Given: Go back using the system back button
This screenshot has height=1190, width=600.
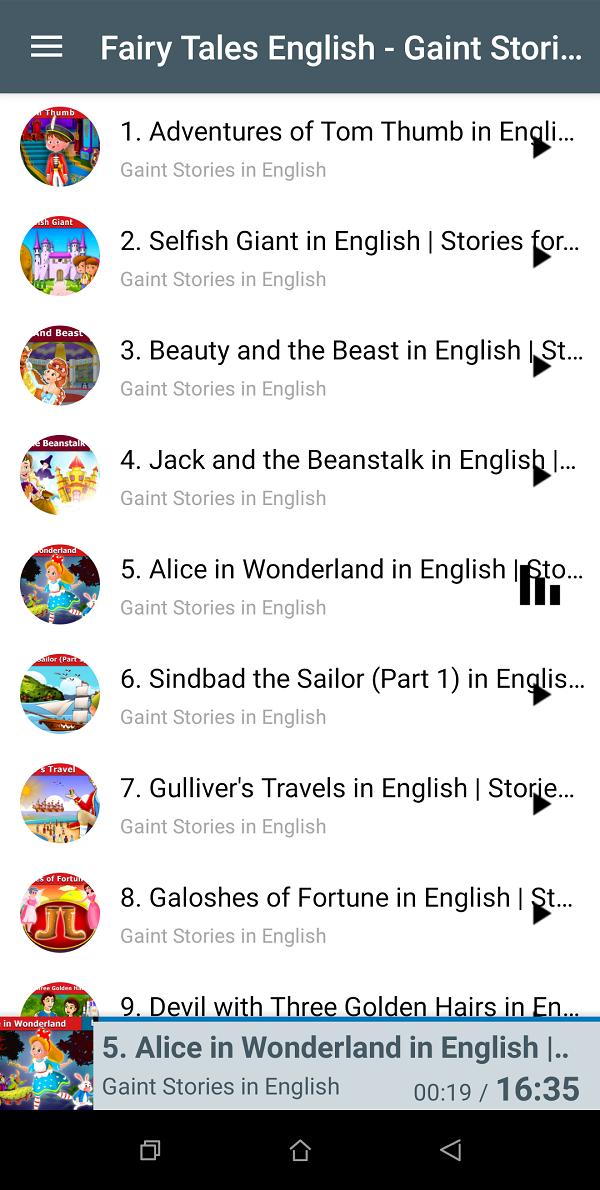Looking at the screenshot, I should coord(450,1151).
